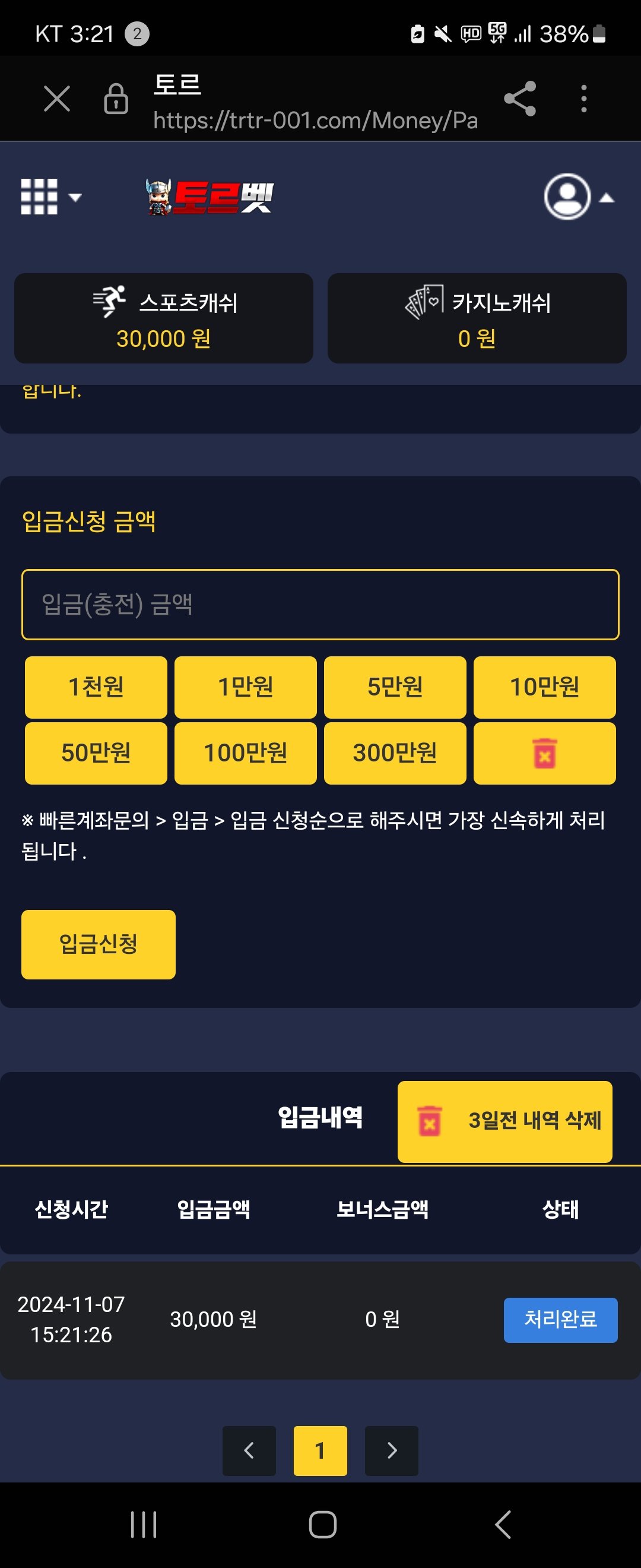The width and height of the screenshot is (641, 1568).
Task: Submit the 입금신청 request
Action: point(99,944)
